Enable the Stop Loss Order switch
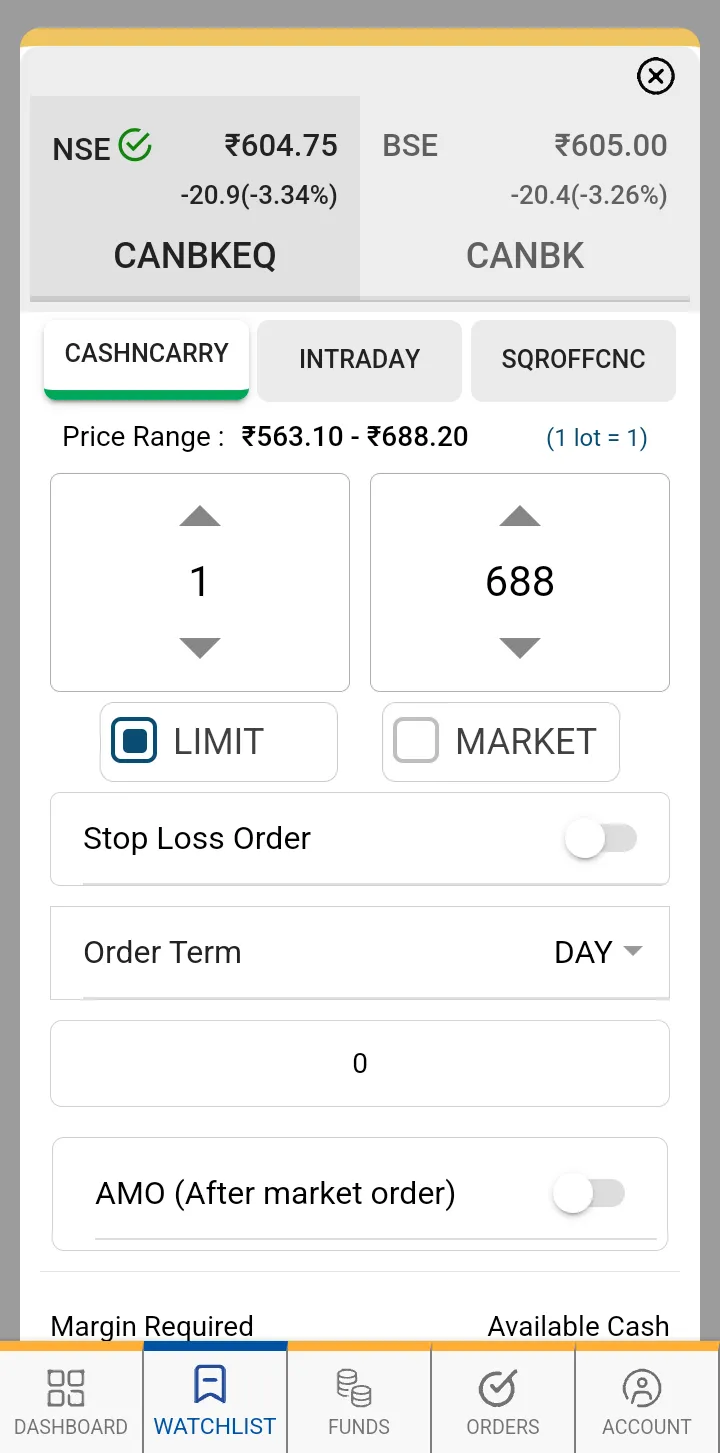Screen dimensions: 720x1453 pyautogui.click(x=601, y=839)
